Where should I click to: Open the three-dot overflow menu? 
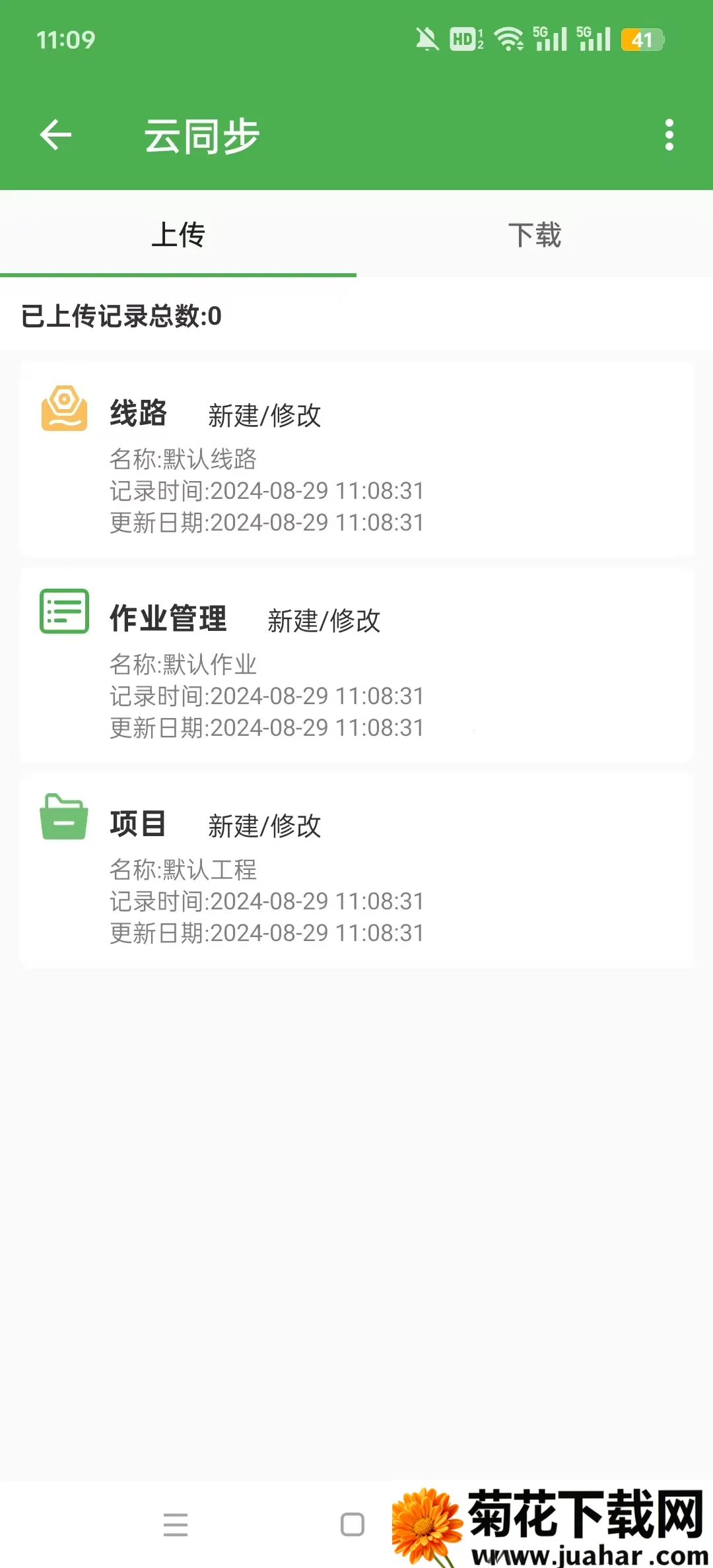click(x=669, y=135)
